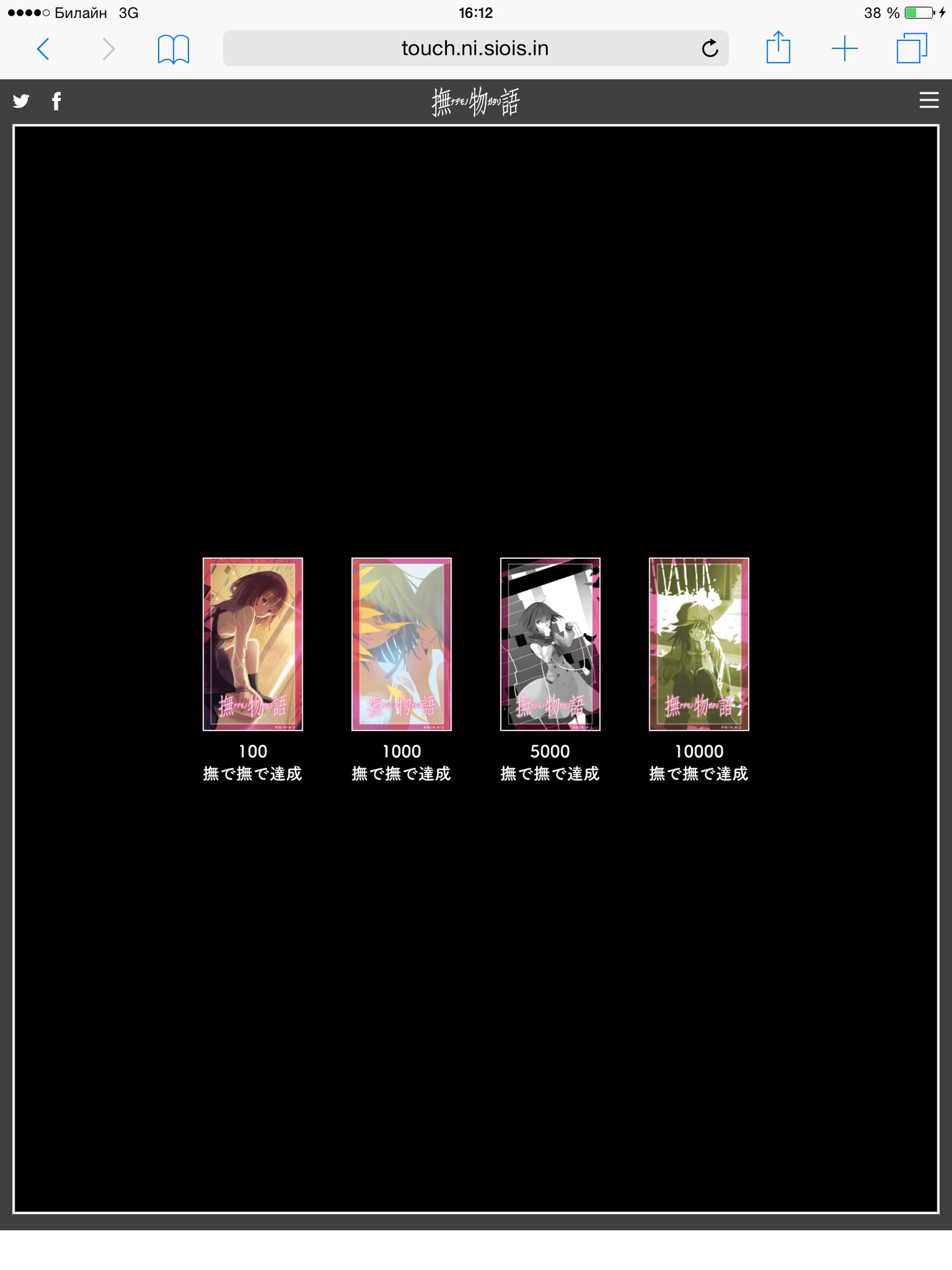Share the page on Facebook
This screenshot has height=1270, width=952.
pyautogui.click(x=56, y=101)
